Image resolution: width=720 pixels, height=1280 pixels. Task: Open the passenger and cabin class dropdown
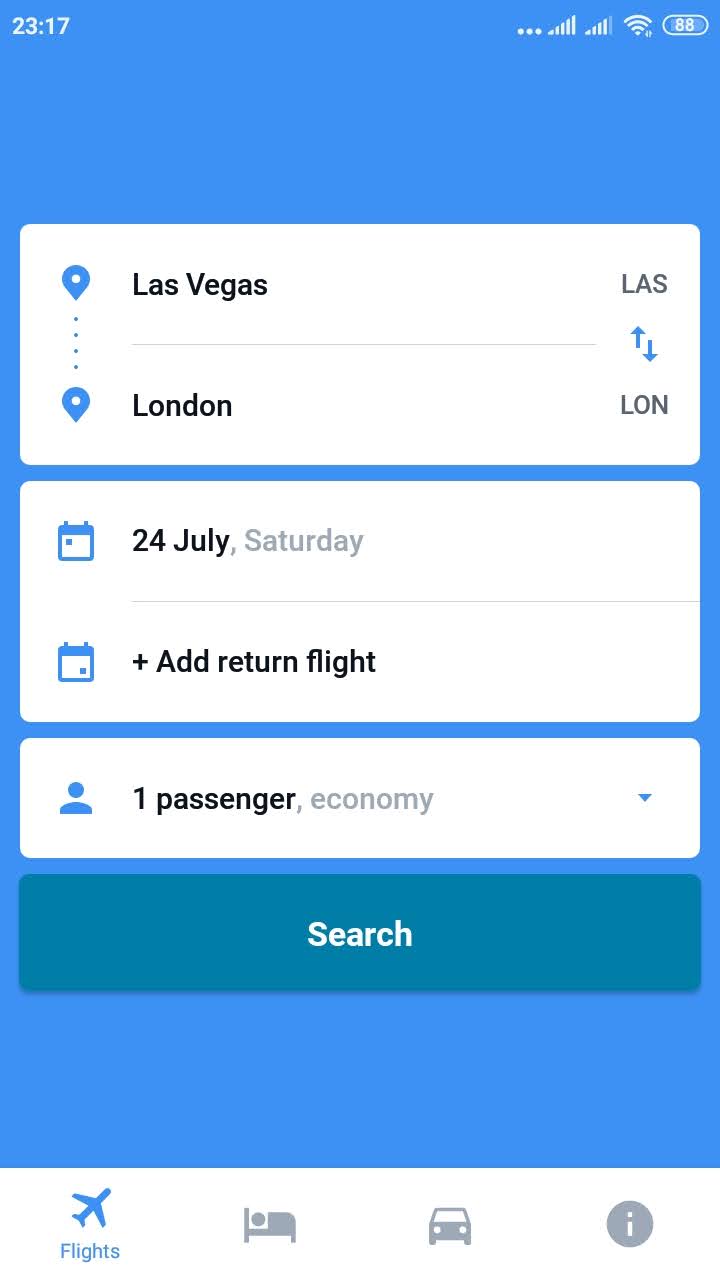click(645, 798)
